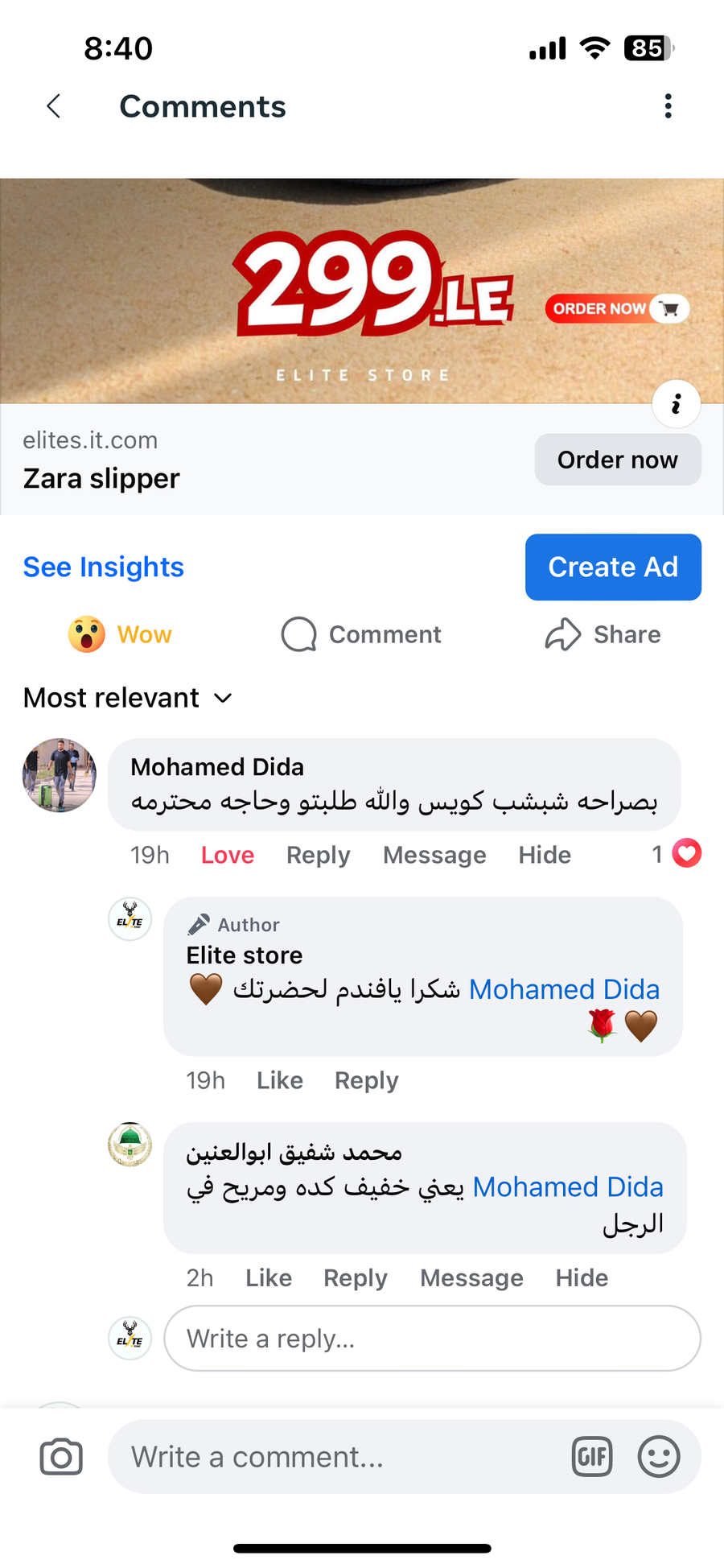Tap the Order now button
Image resolution: width=724 pixels, height=1568 pixels.
[x=617, y=460]
